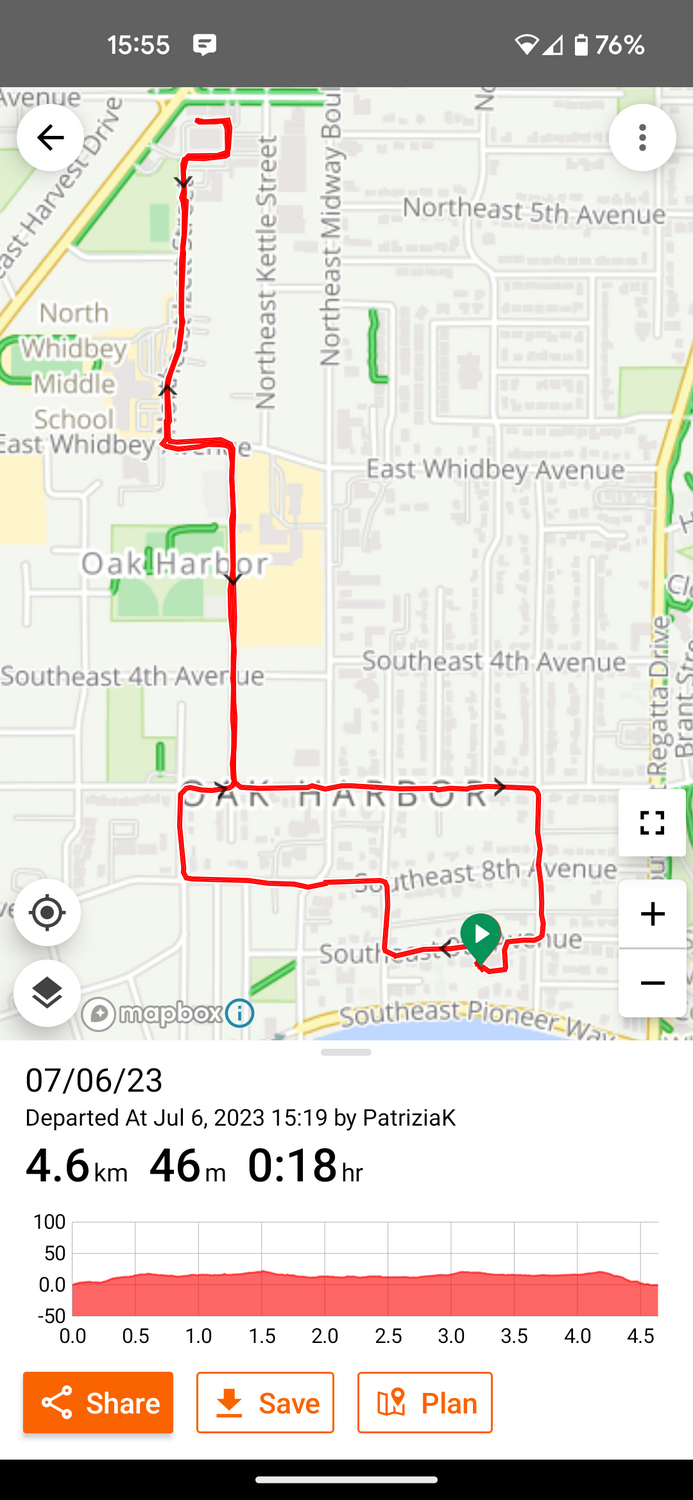Tap the Plan button
This screenshot has width=693, height=1500.
[x=425, y=1403]
